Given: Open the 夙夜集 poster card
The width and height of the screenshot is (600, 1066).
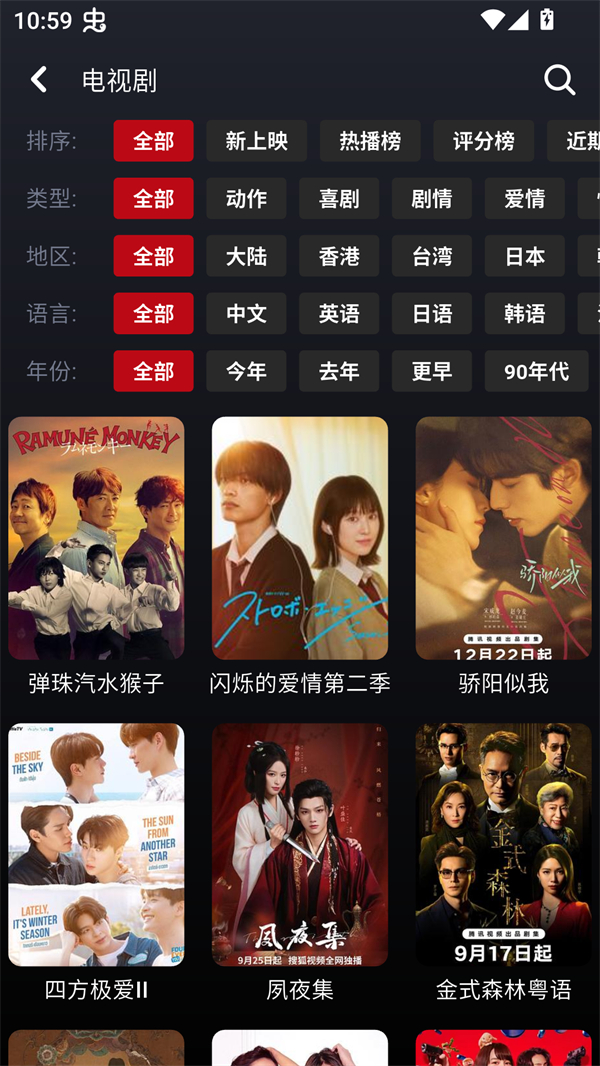Looking at the screenshot, I should [300, 845].
